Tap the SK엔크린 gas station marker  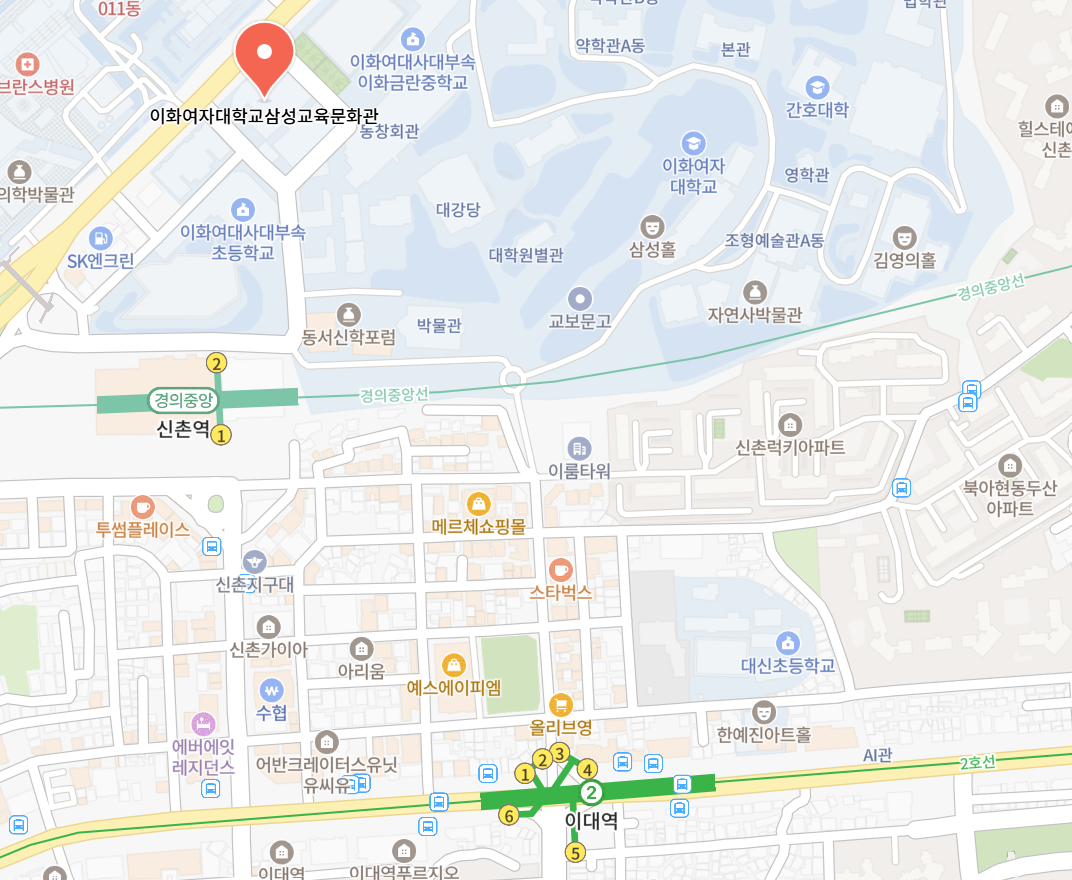coord(101,239)
